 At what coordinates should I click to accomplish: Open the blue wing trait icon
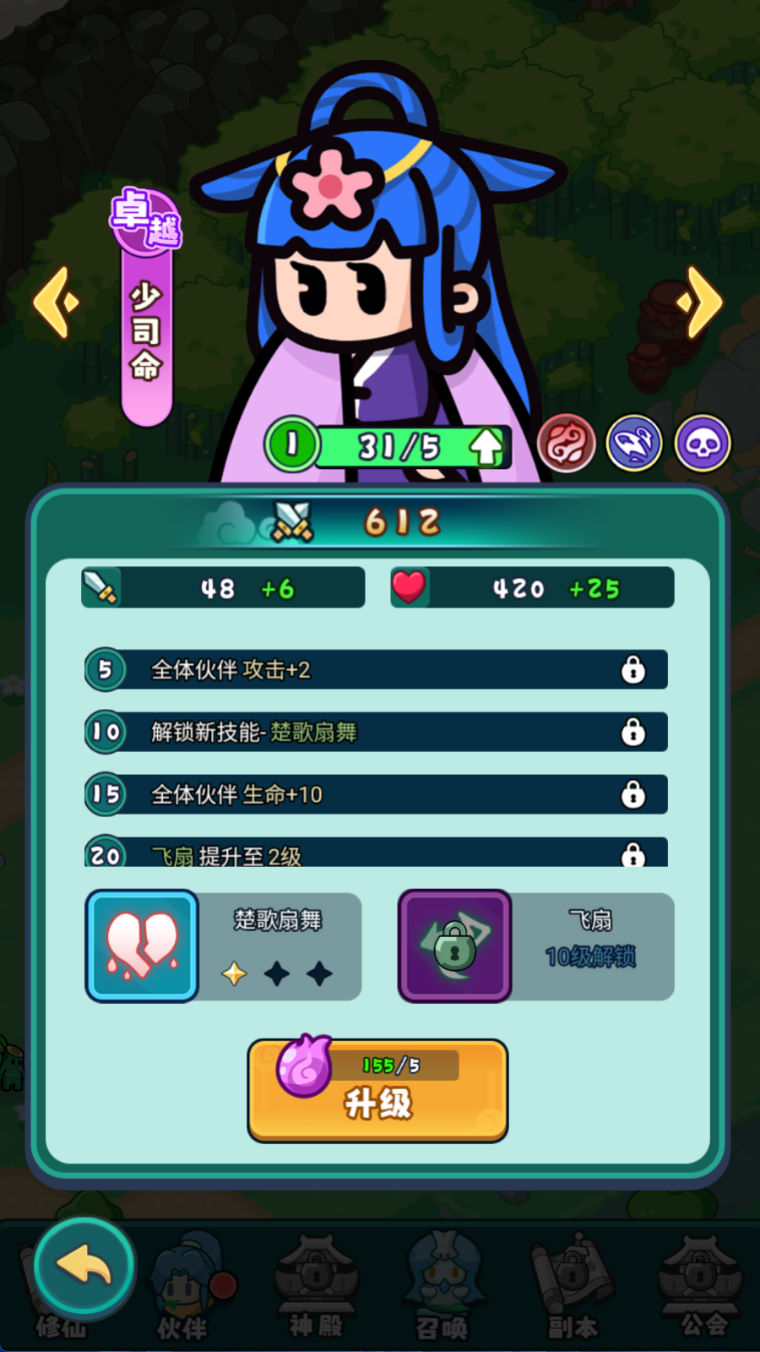coord(635,443)
